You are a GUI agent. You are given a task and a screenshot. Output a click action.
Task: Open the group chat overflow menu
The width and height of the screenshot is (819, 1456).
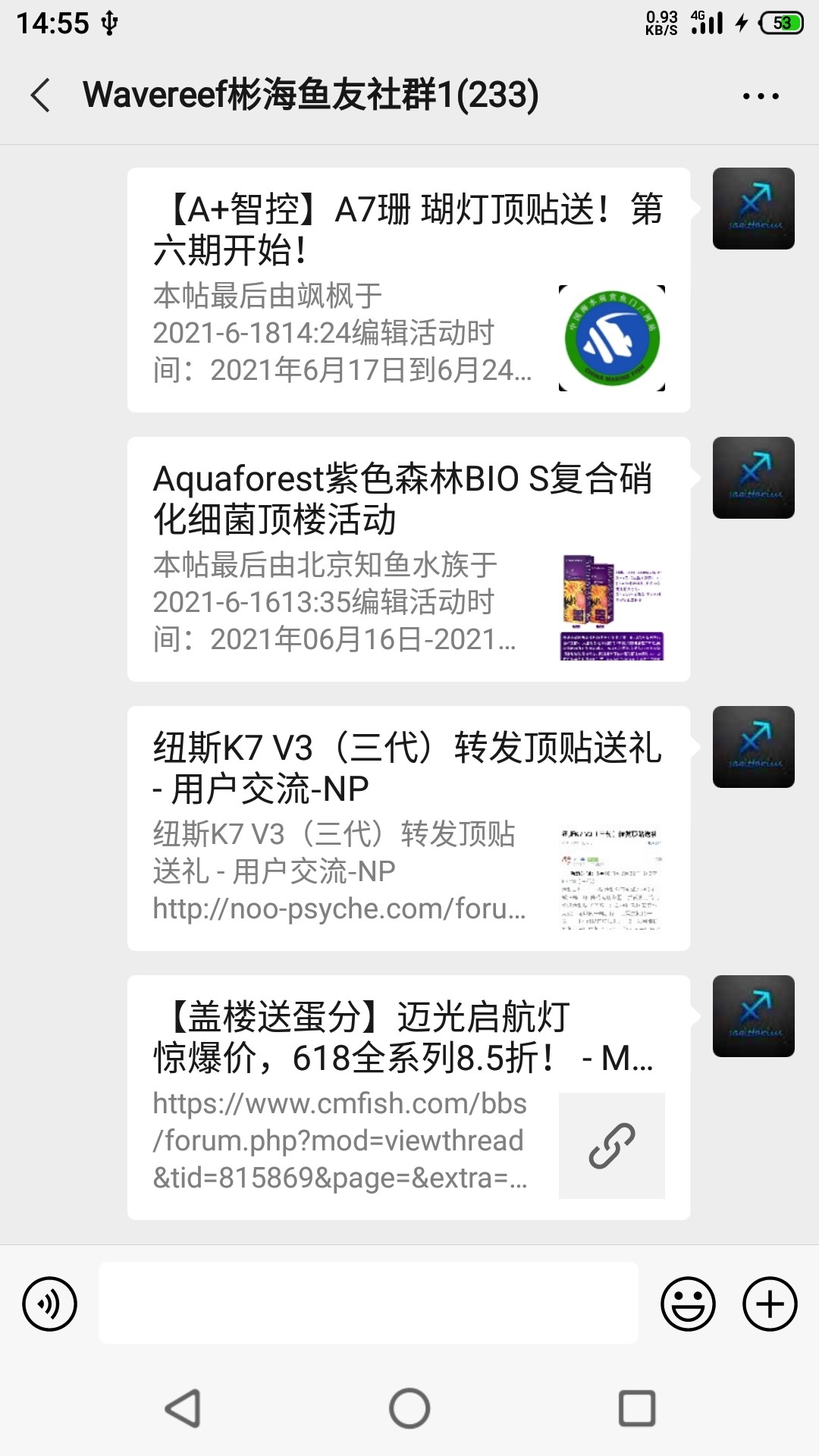(761, 96)
